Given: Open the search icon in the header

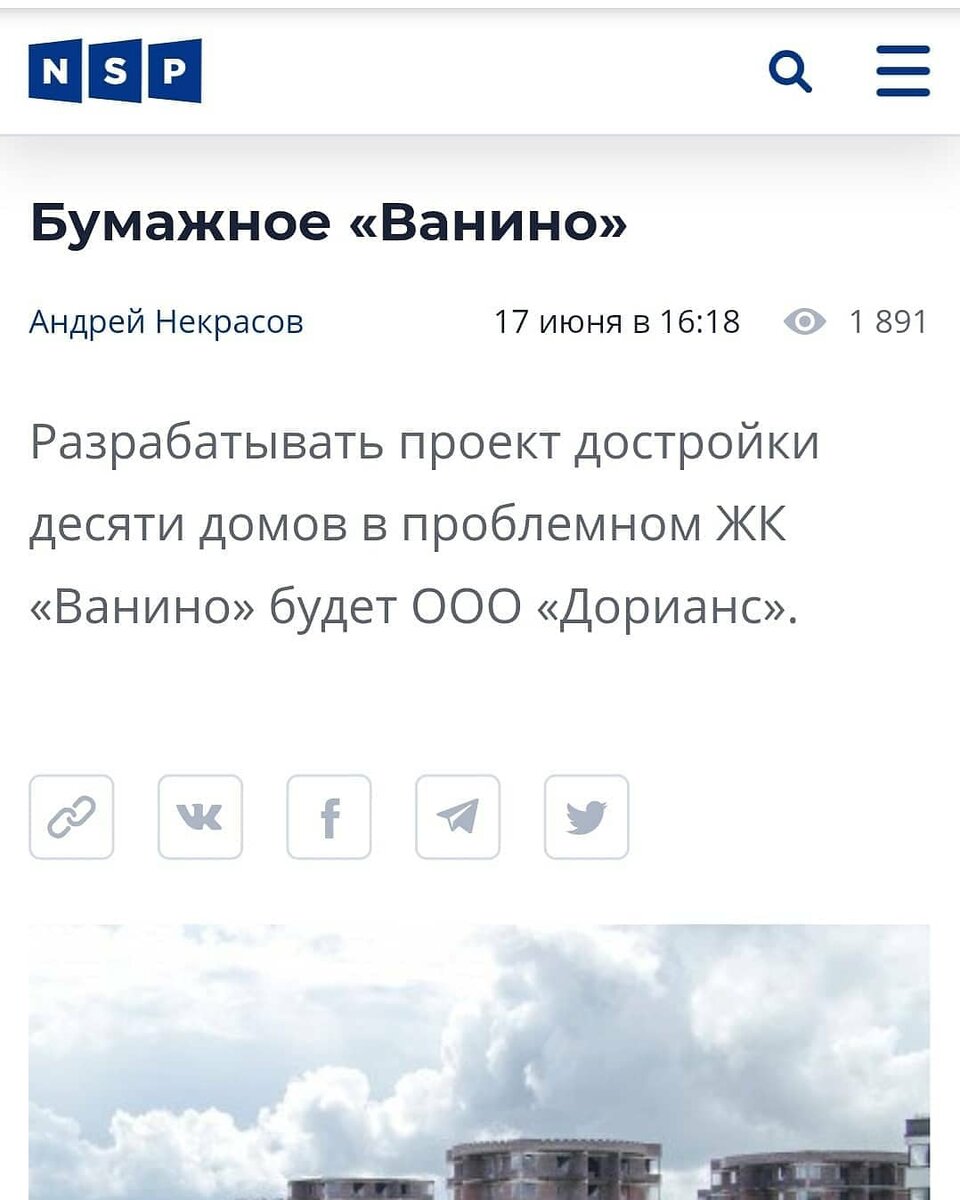Looking at the screenshot, I should coord(789,70).
